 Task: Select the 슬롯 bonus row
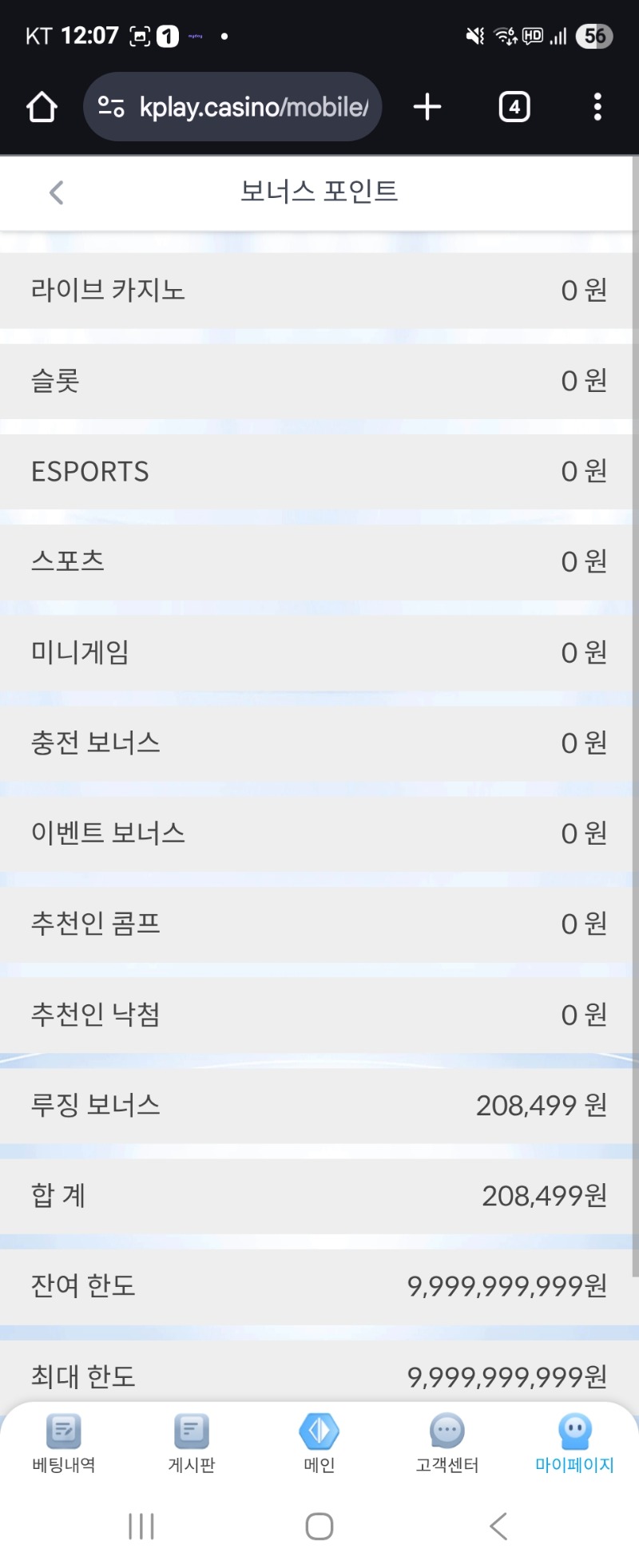coord(319,381)
